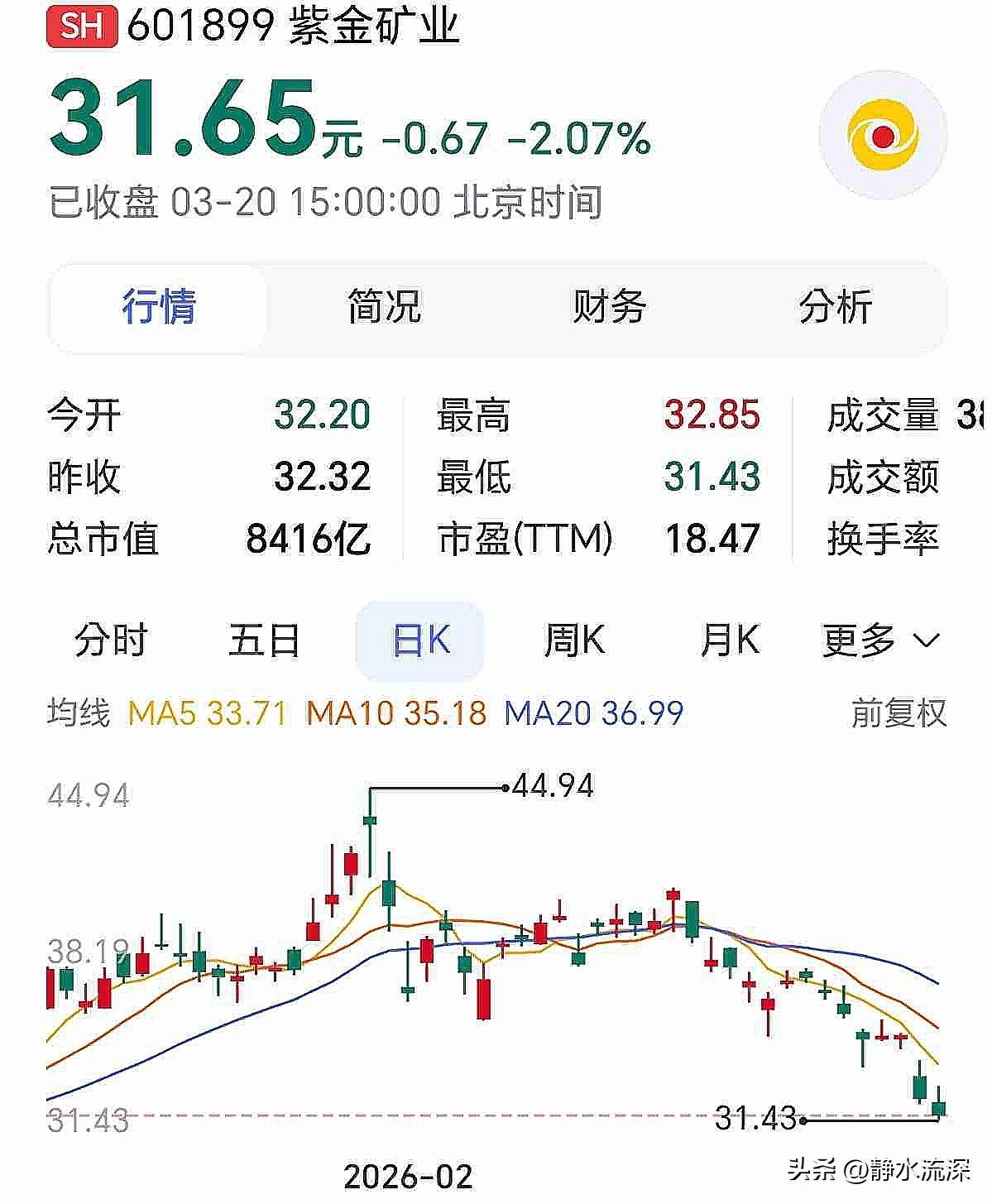The width and height of the screenshot is (992, 1204).
Task: Open the 月K monthly chart
Action: point(729,640)
